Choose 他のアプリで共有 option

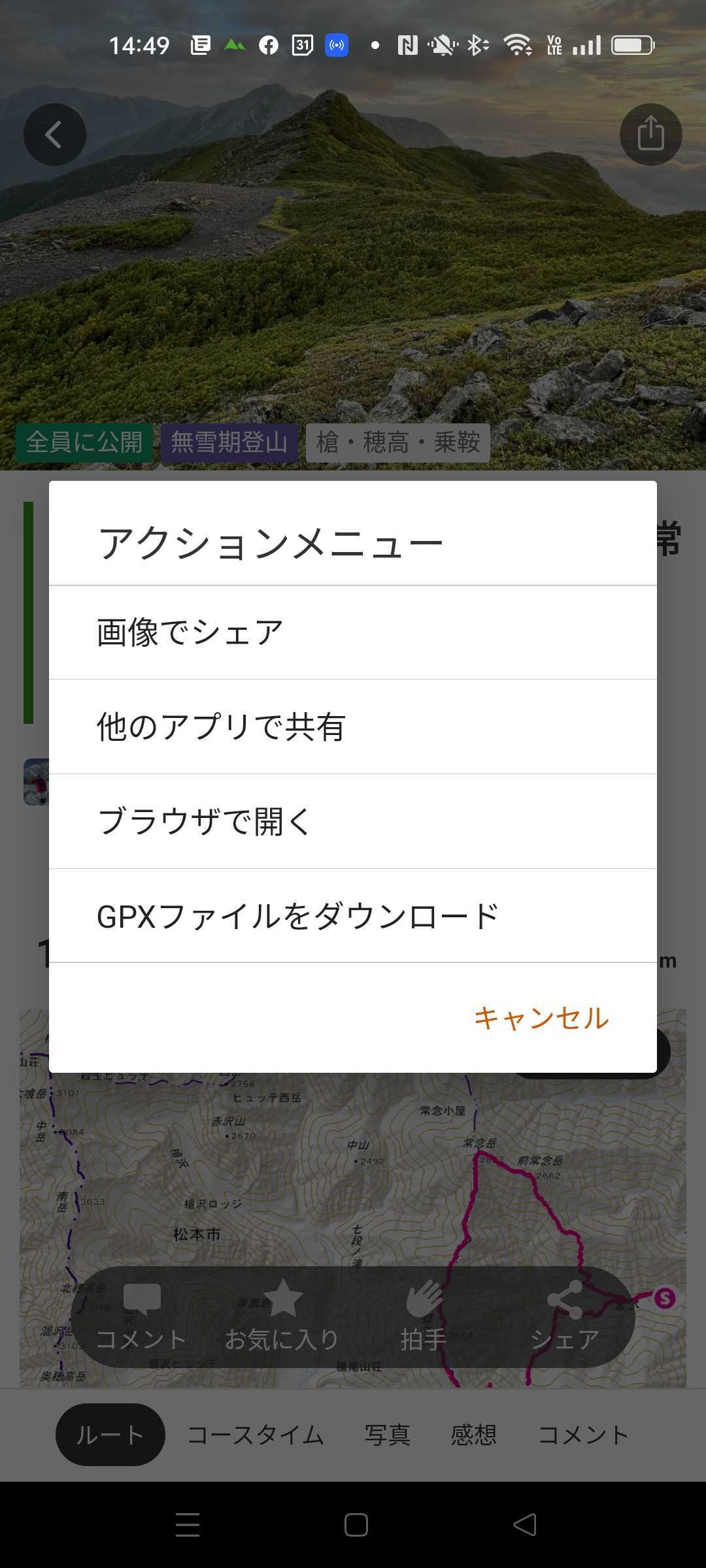coord(353,727)
